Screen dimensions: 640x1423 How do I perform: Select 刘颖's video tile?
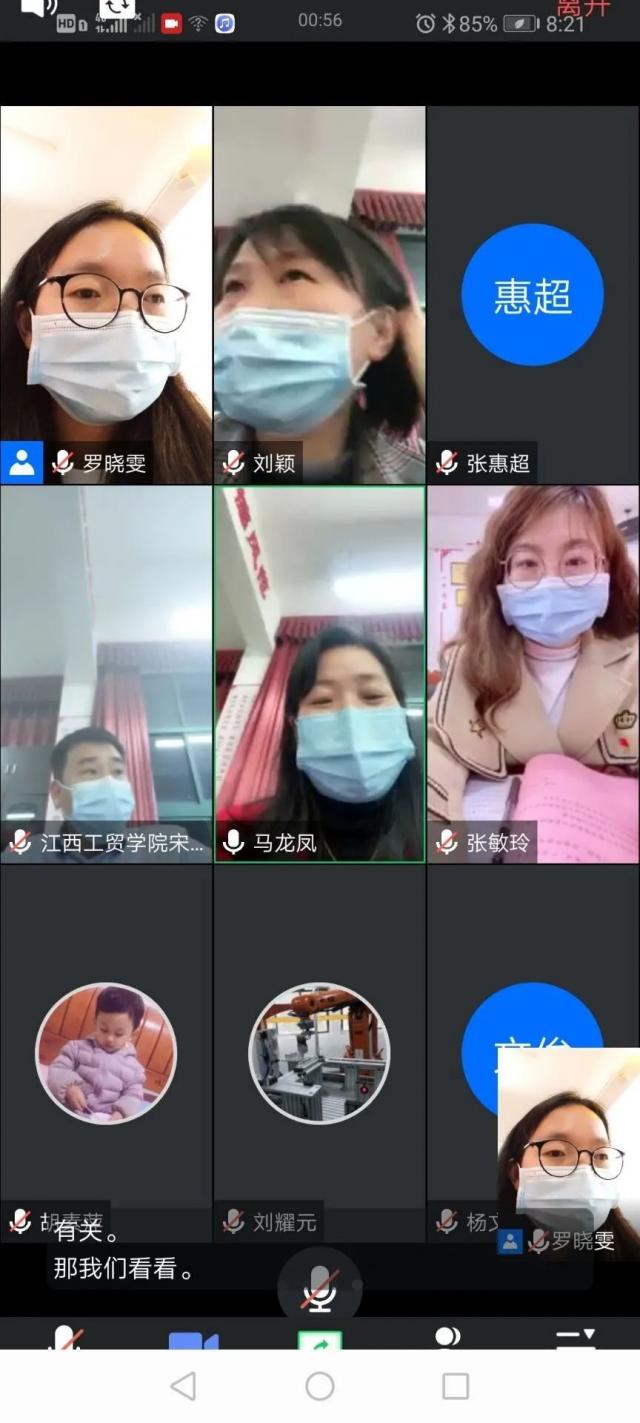319,295
